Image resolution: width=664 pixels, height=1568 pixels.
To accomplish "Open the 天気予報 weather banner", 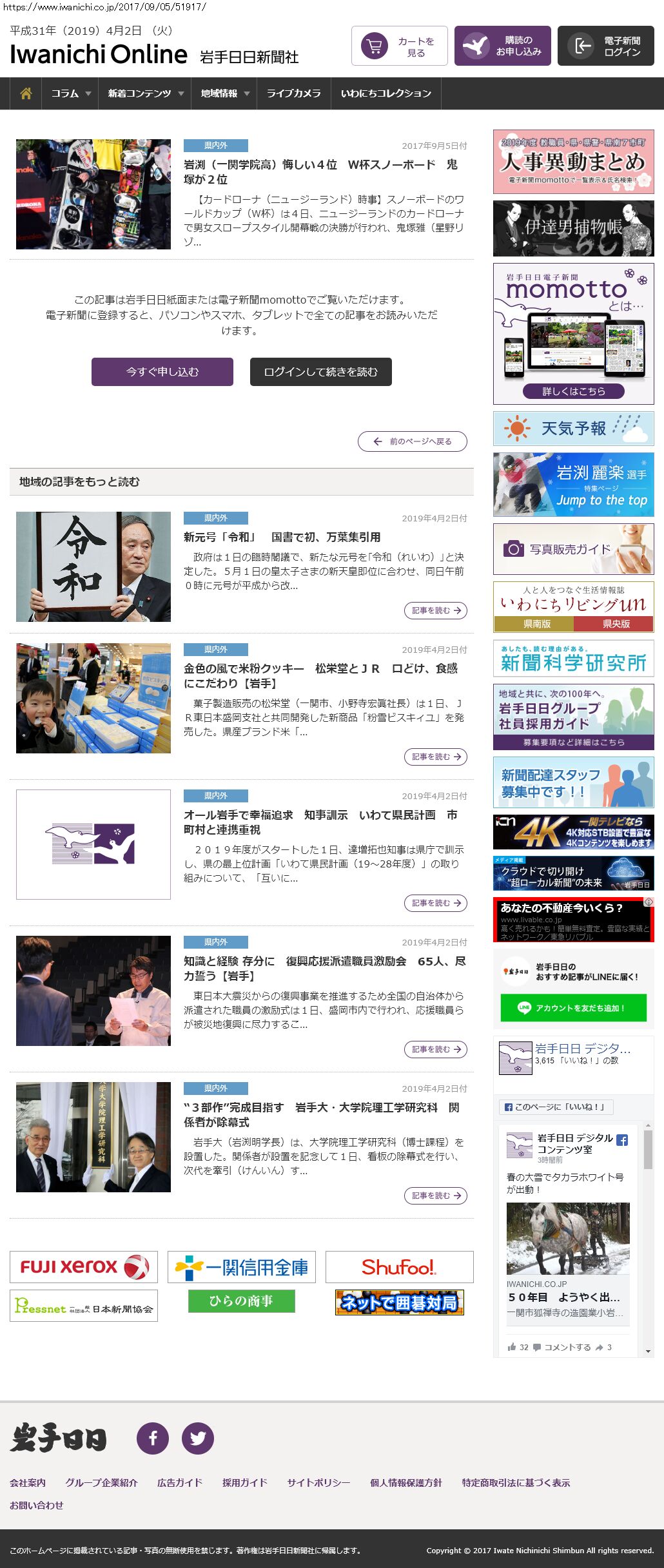I will coord(573,429).
